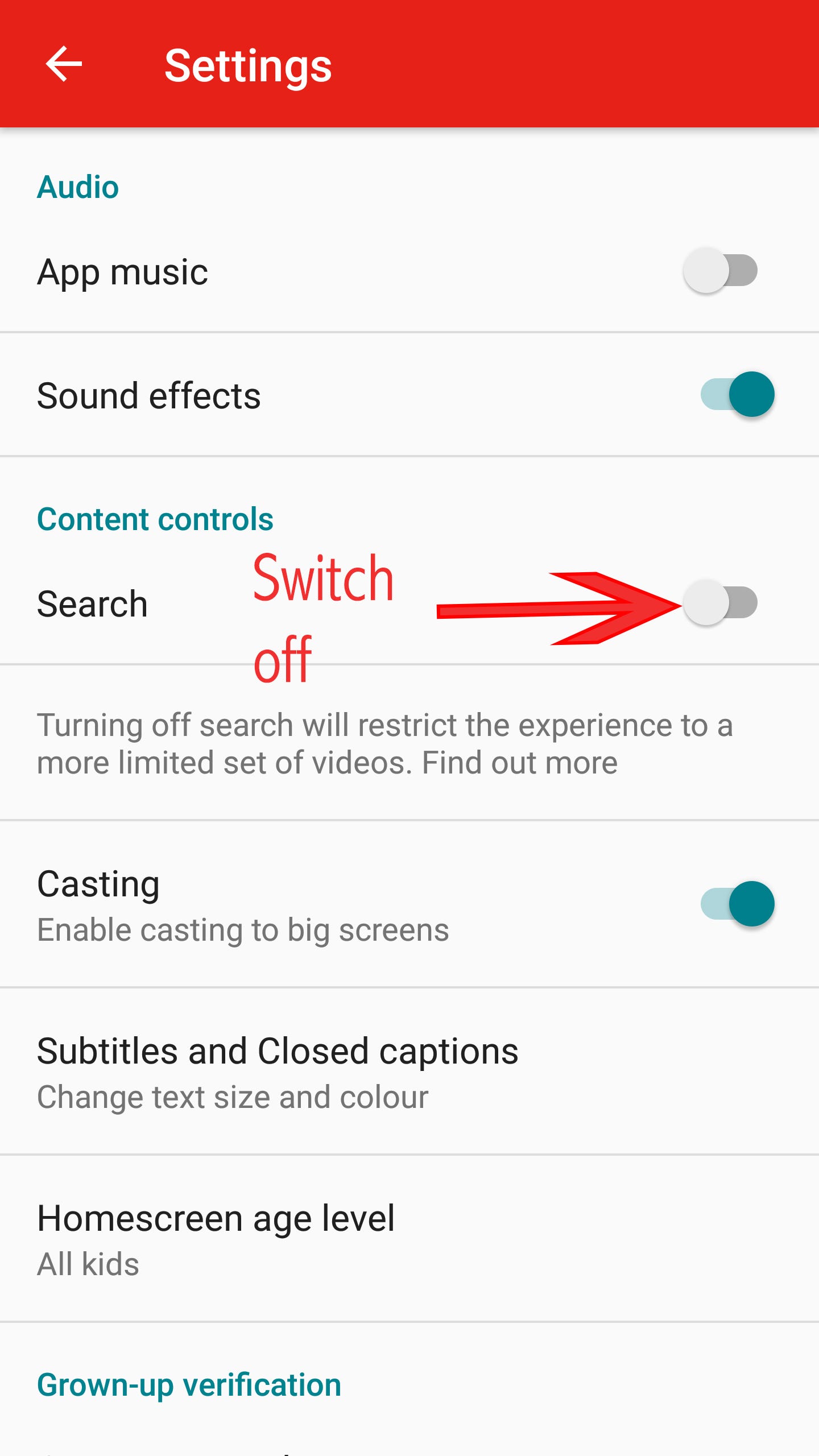Open Homescreen age level setting

point(216,1239)
